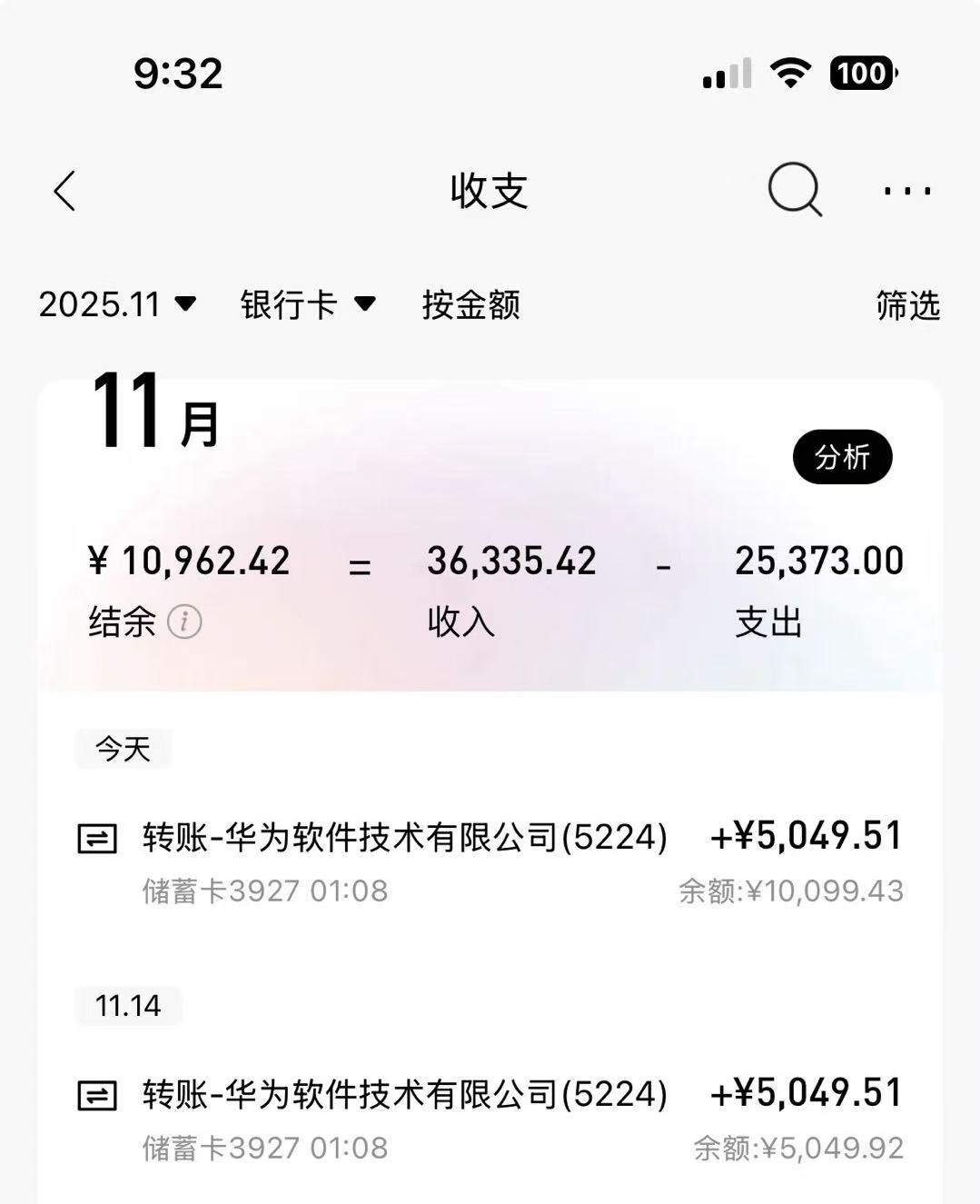Open the 筛选 filter options
980x1204 pixels.
(907, 305)
